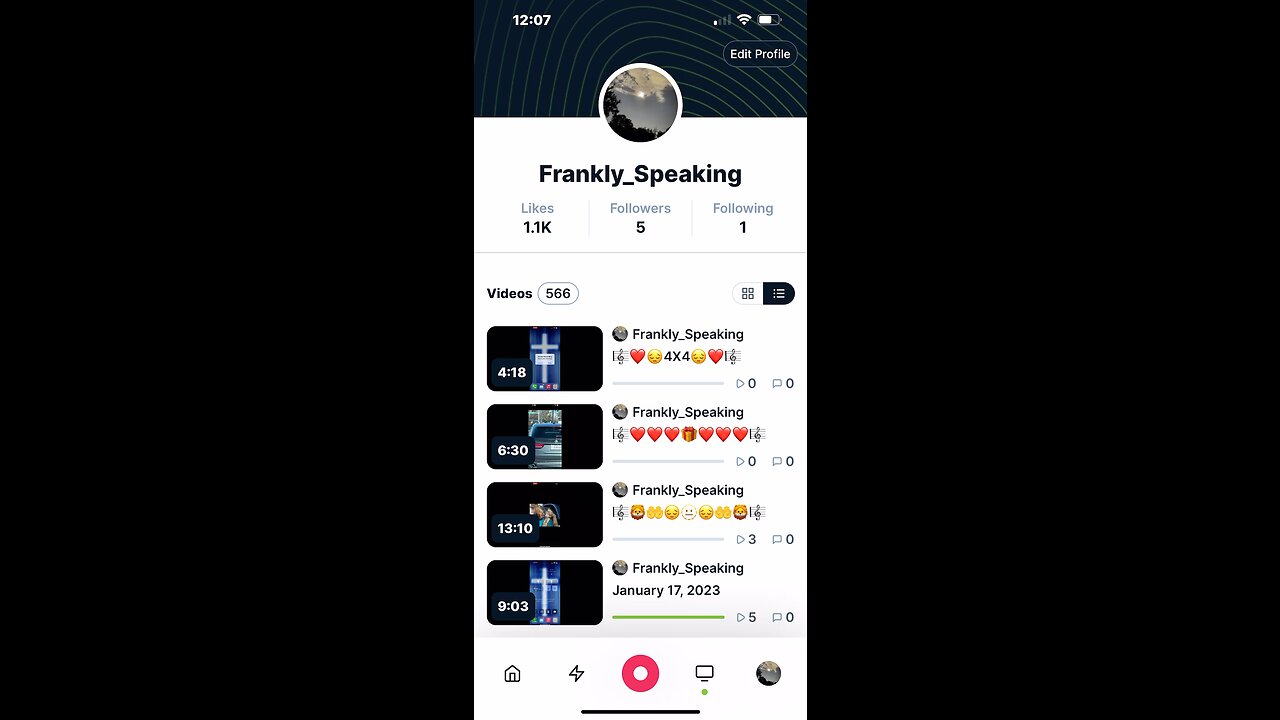Viewport: 1280px width, 720px height.
Task: Open the profile avatar tab
Action: point(768,673)
